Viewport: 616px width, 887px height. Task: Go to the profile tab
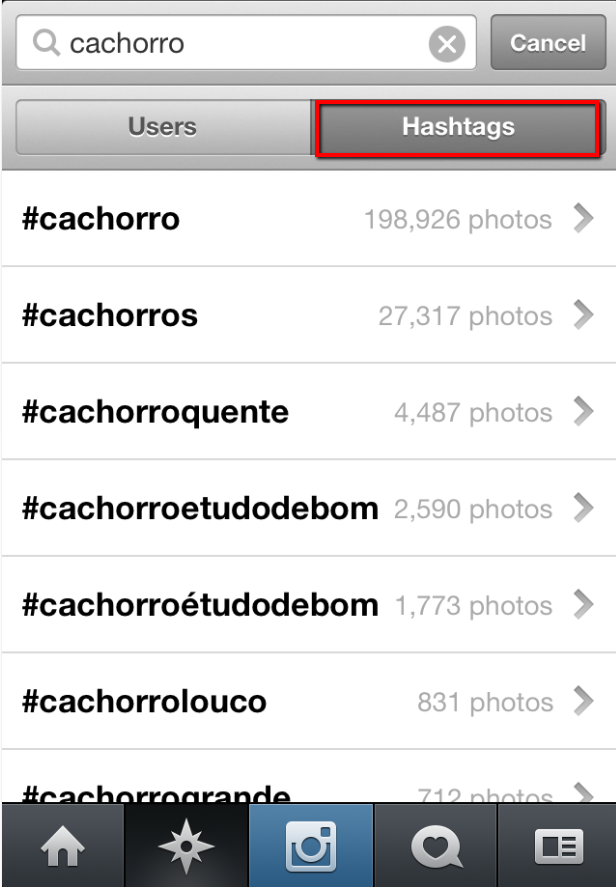click(x=557, y=846)
